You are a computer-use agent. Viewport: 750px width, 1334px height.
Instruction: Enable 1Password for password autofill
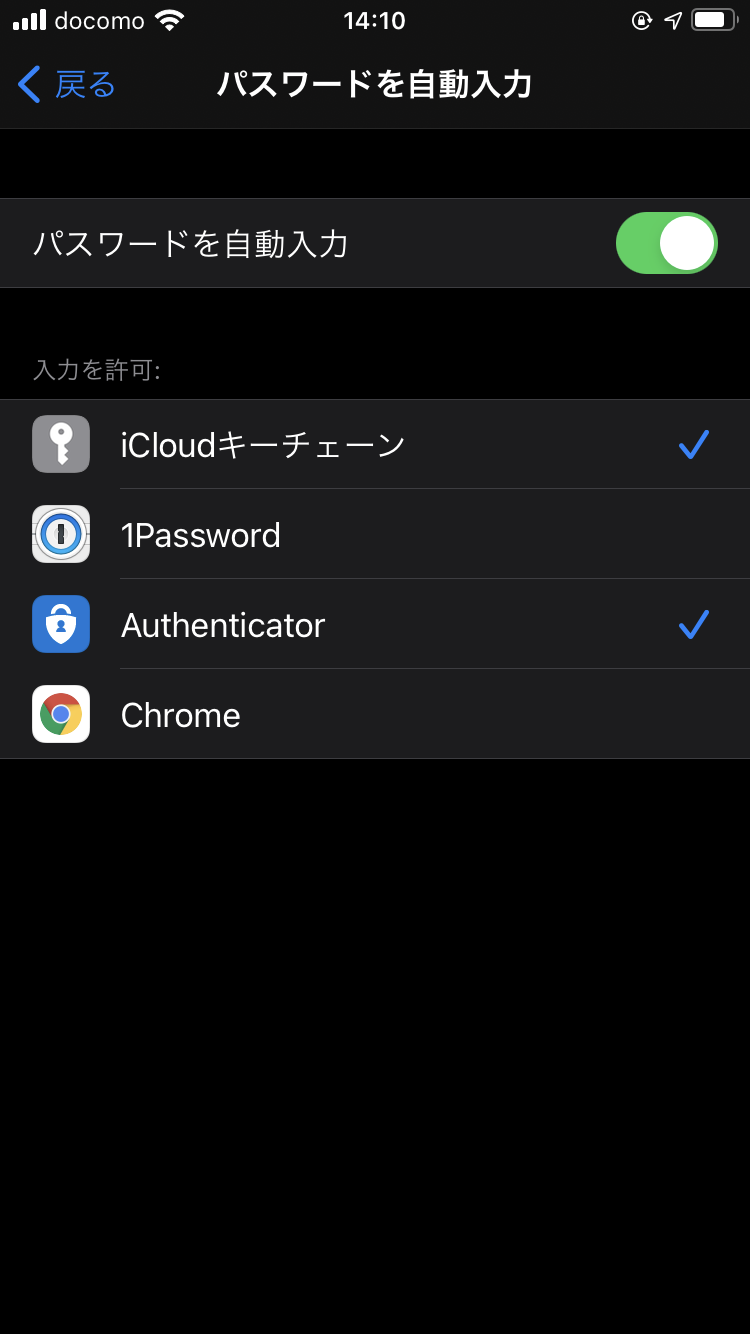coord(375,534)
